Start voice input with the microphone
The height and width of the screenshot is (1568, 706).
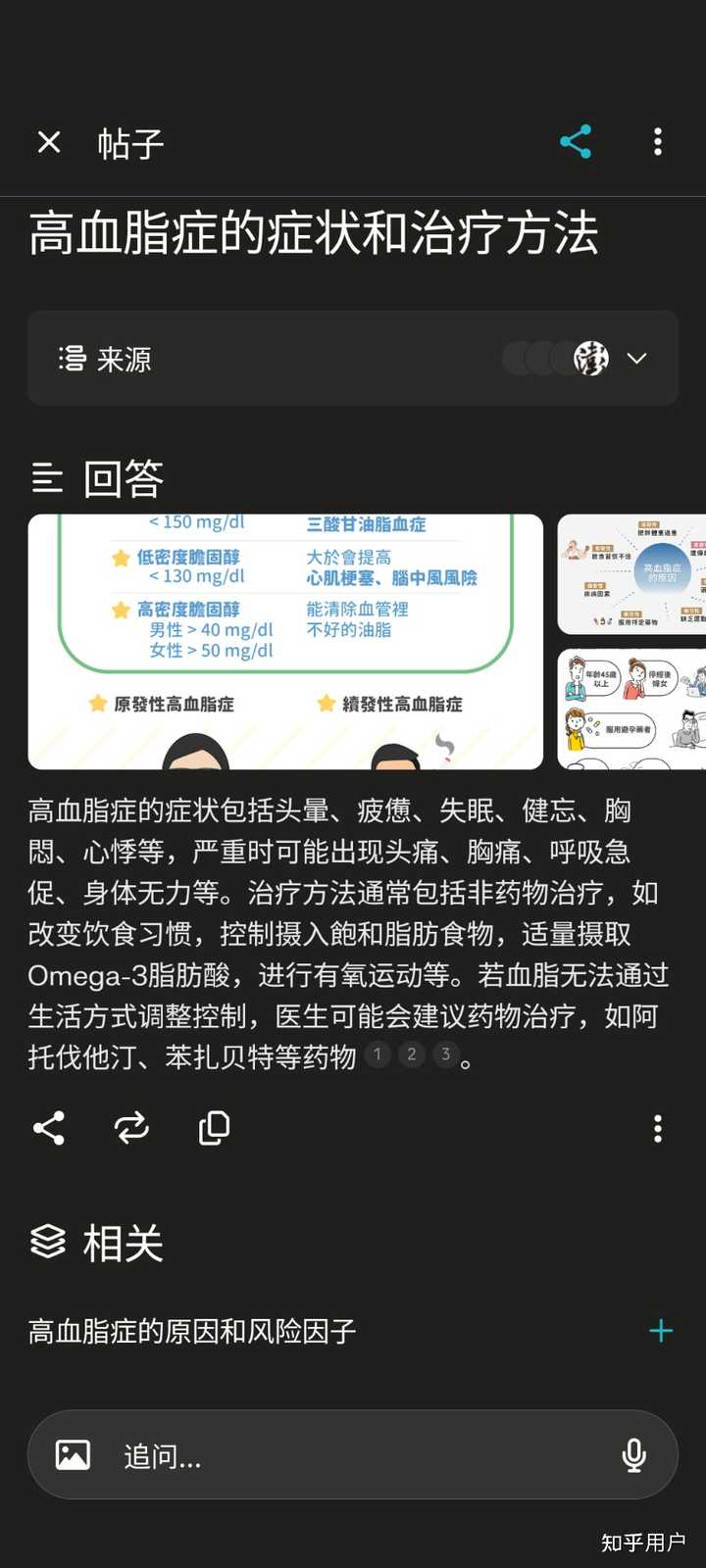pyautogui.click(x=634, y=1455)
